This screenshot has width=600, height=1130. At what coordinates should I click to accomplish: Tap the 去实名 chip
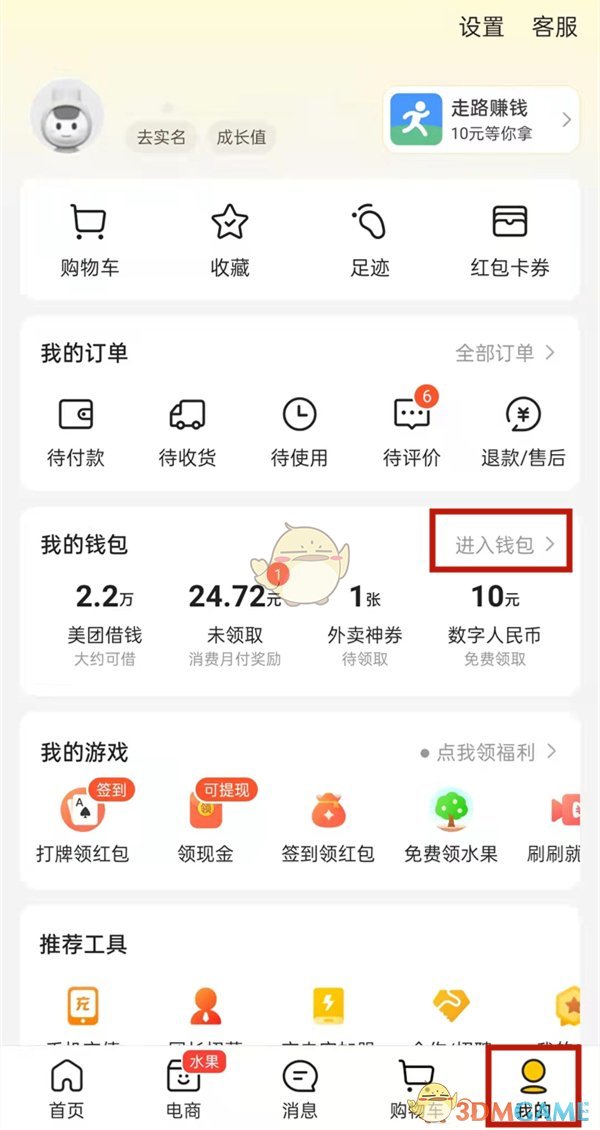[x=161, y=137]
